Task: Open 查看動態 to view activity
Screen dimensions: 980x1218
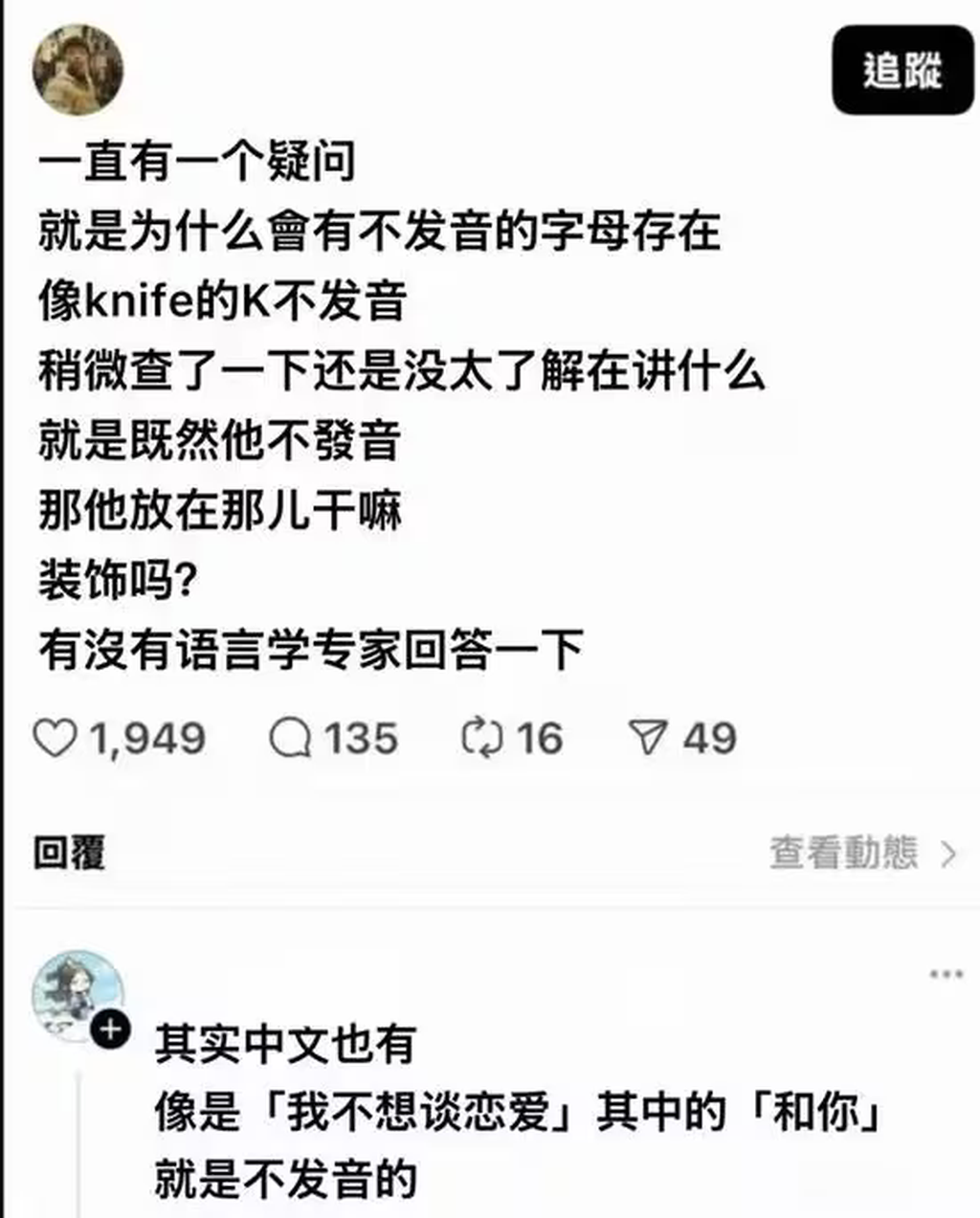Action: (861, 853)
